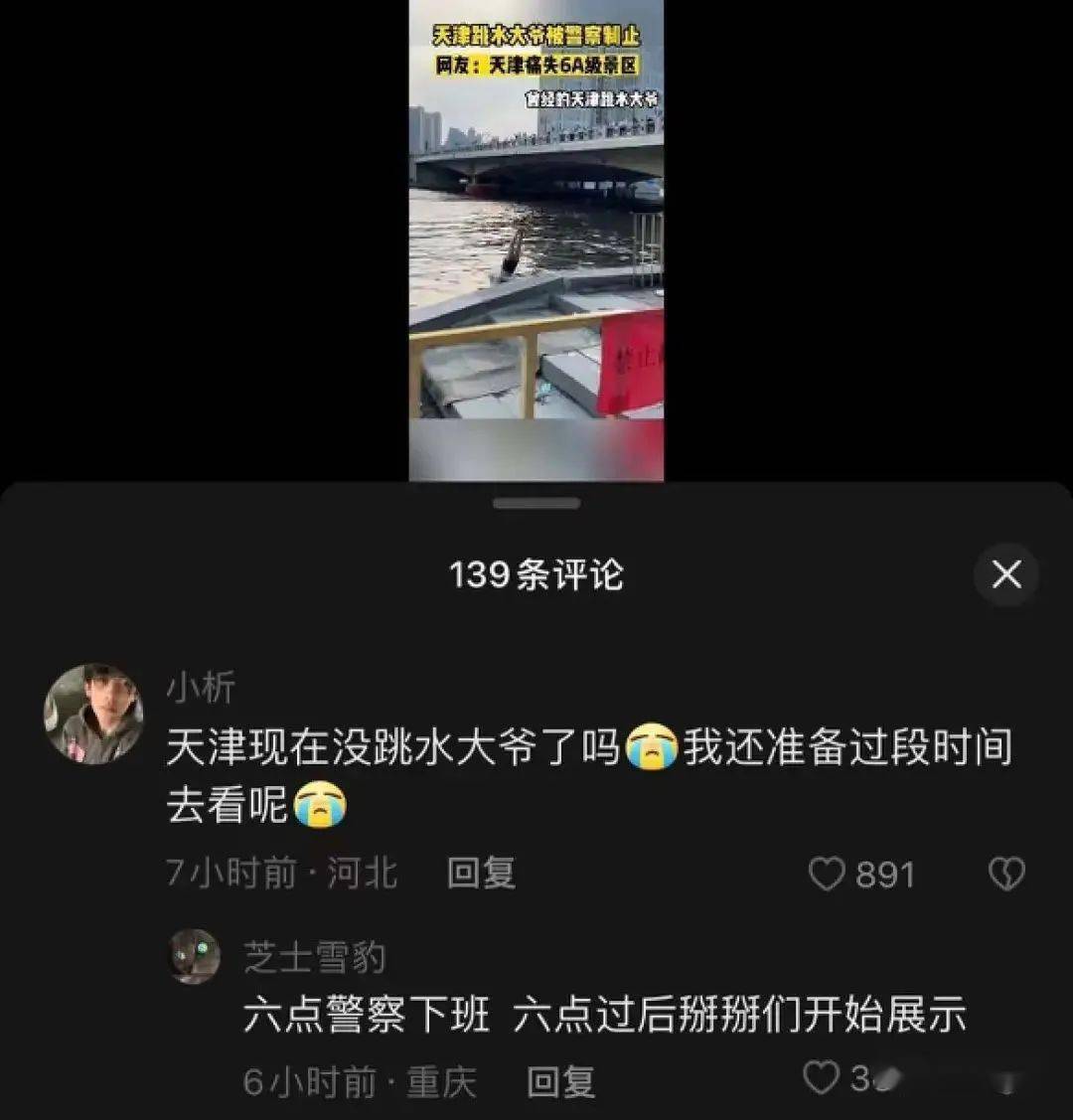Like 芝士雪豹's reply

(822, 1078)
